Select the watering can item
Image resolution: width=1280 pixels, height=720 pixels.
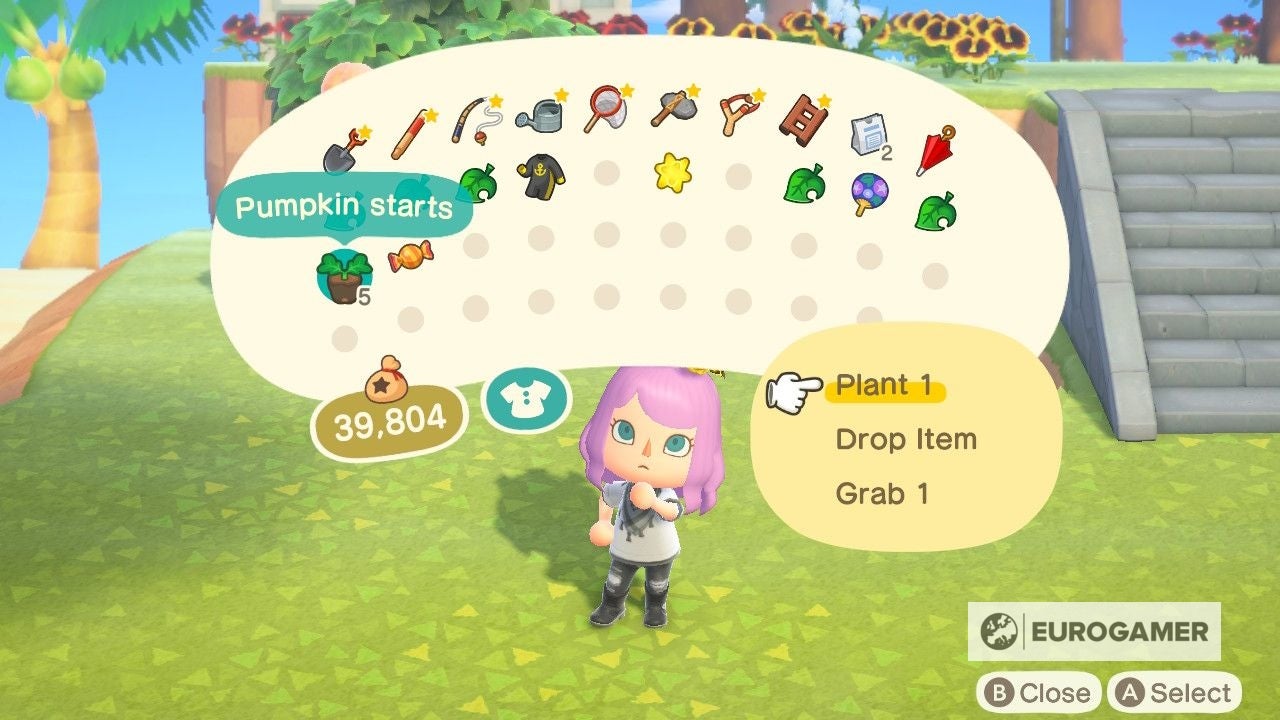tap(538, 115)
